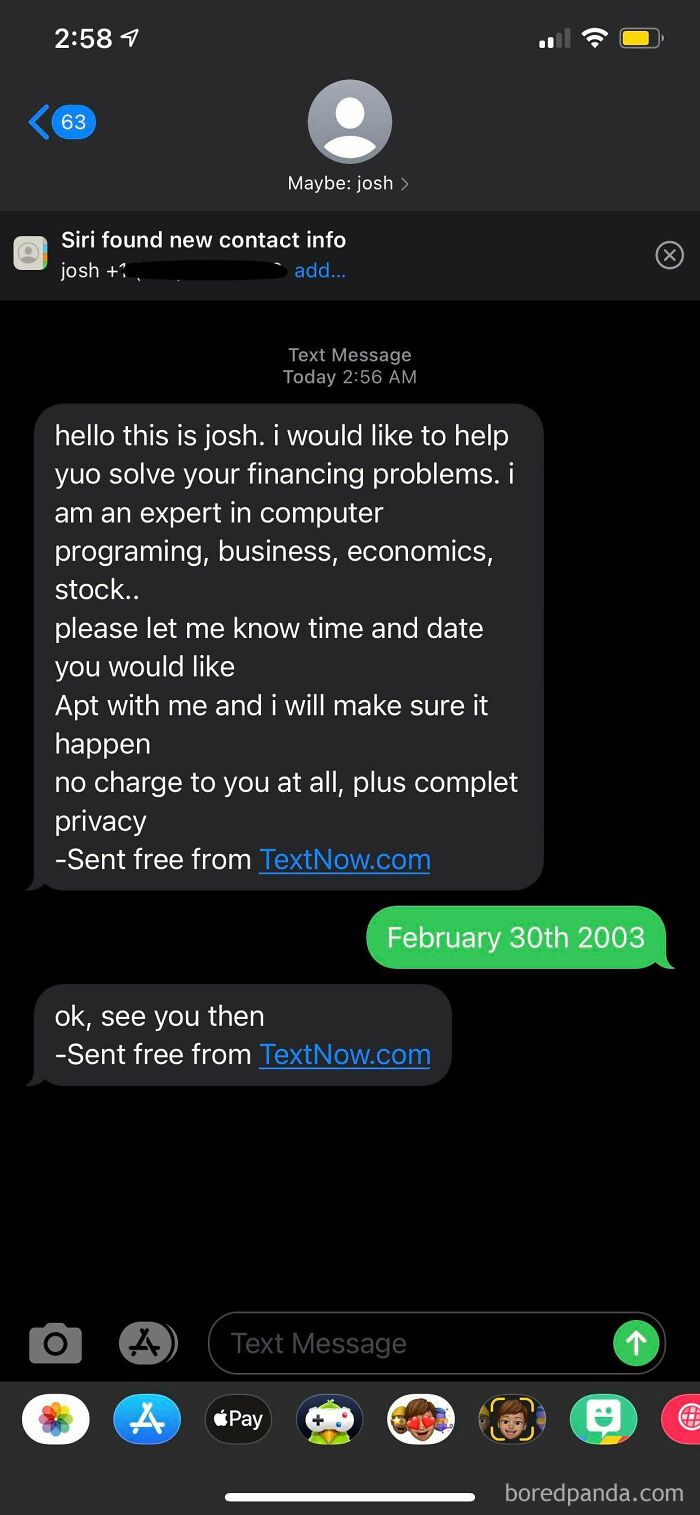Open the camera to attach a photo
Viewport: 700px width, 1515px height.
[x=55, y=1343]
